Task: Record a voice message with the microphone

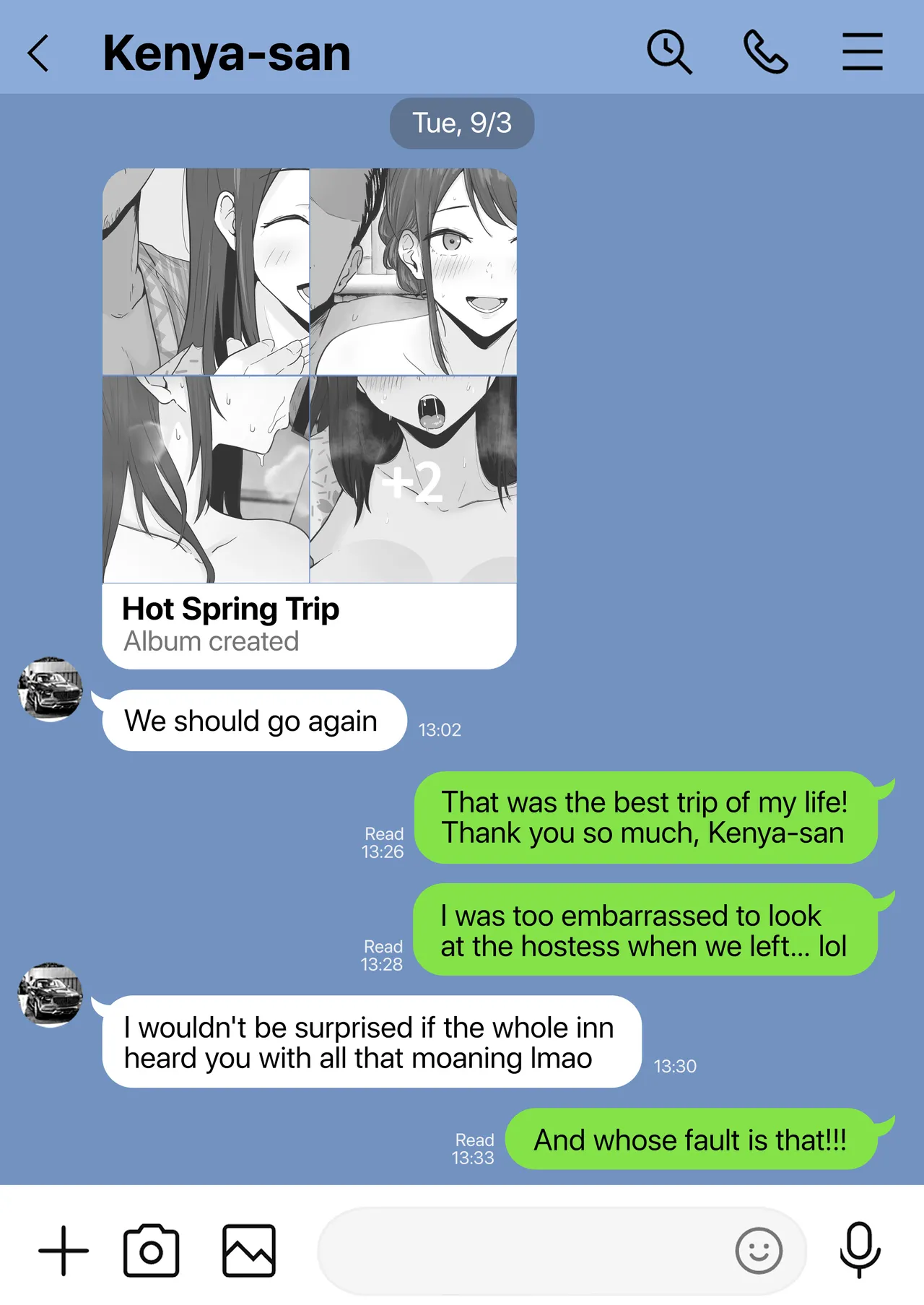Action: (x=859, y=1249)
